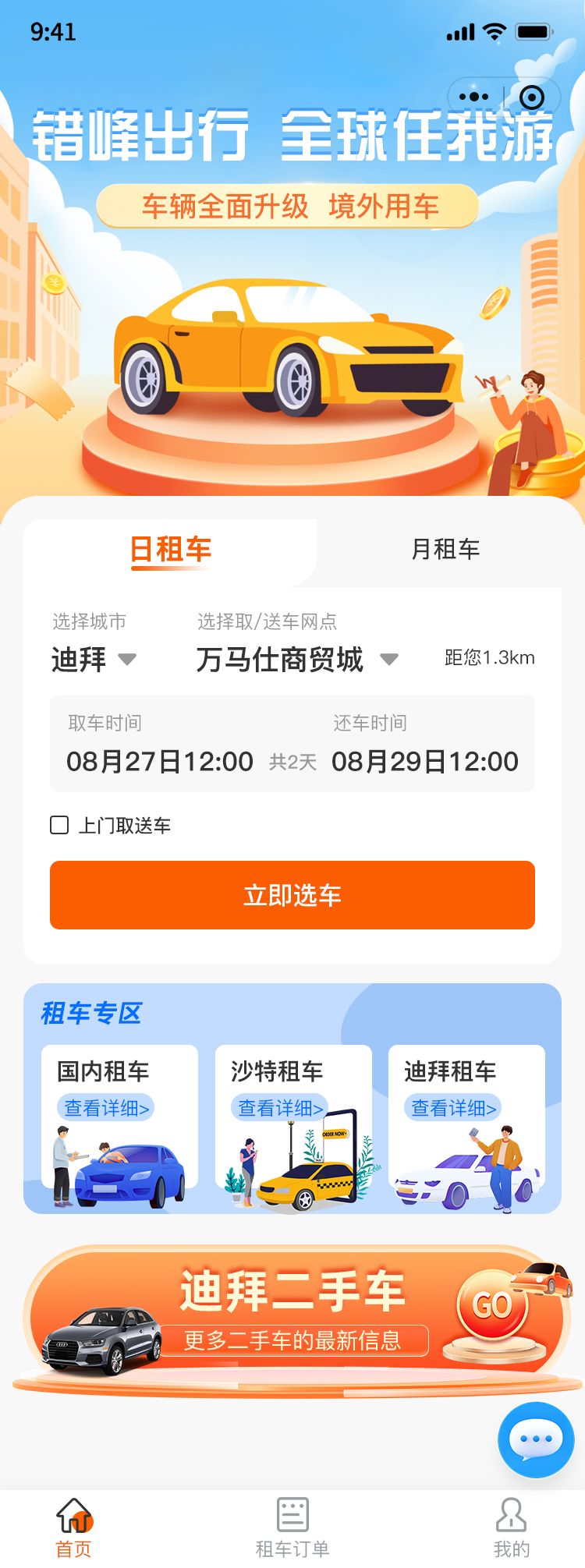Screen dimensions: 585x1568
Task: Switch to the 租车订单 tab
Action: pos(292,1527)
